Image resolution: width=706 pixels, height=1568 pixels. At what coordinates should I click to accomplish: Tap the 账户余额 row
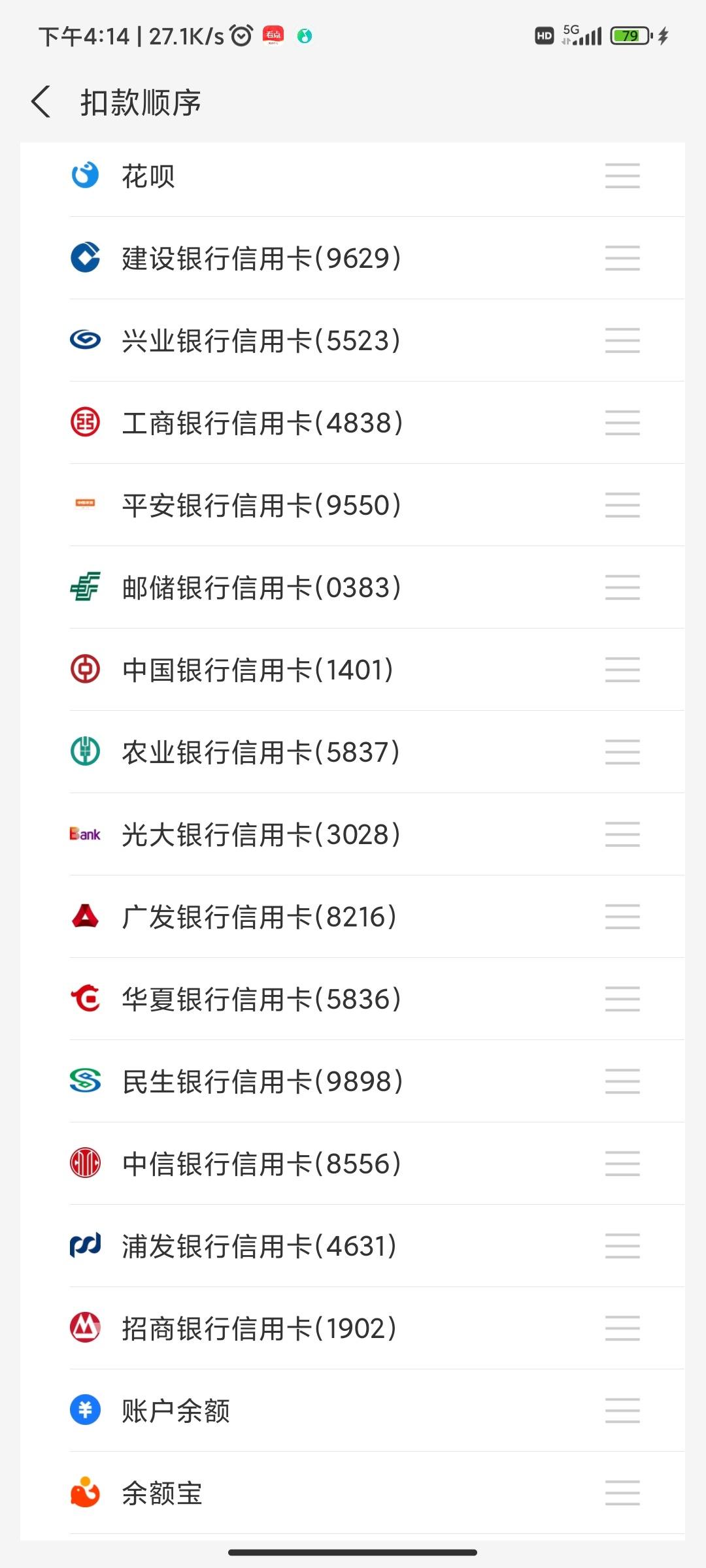pos(353,1411)
